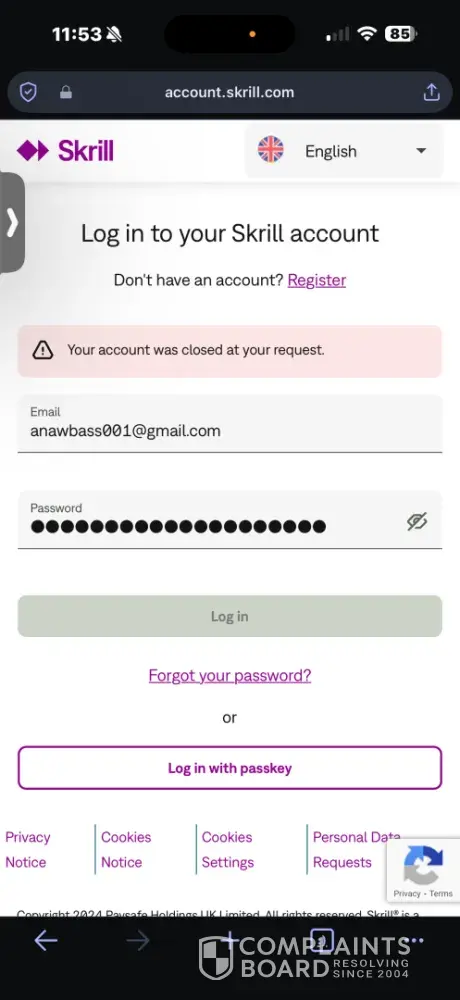This screenshot has height=1000, width=460.
Task: Tap the account.skrill.com address bar
Action: 230,92
